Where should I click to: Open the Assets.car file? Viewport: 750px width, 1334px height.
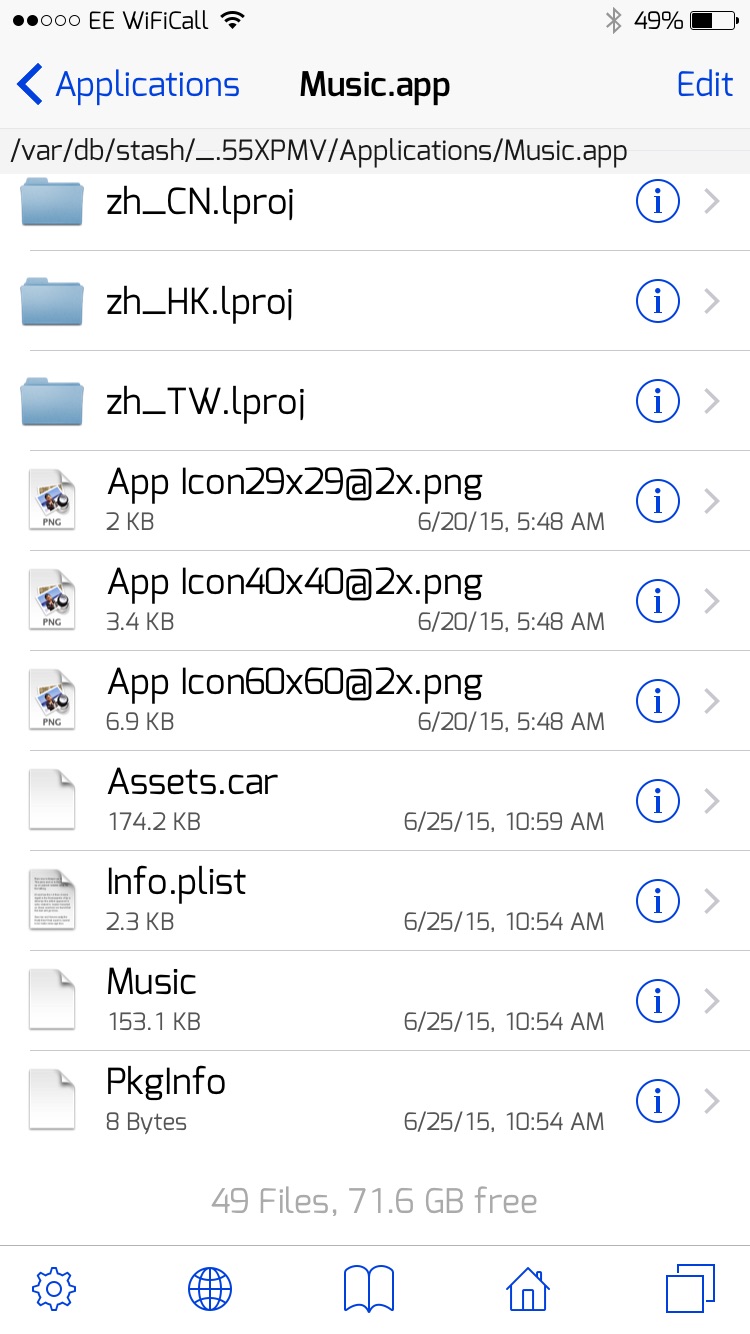coord(375,801)
